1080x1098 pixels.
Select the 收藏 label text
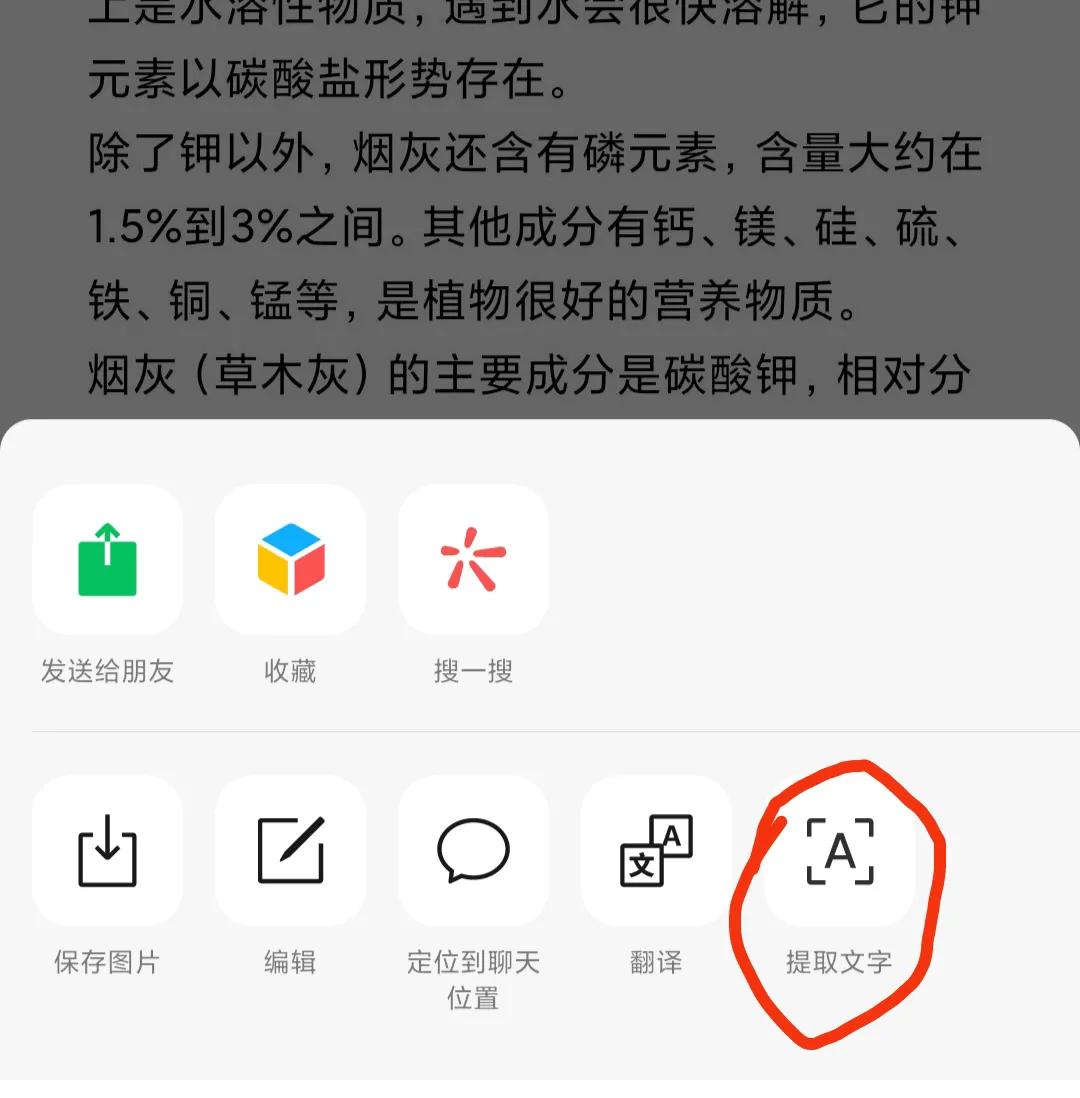[290, 672]
